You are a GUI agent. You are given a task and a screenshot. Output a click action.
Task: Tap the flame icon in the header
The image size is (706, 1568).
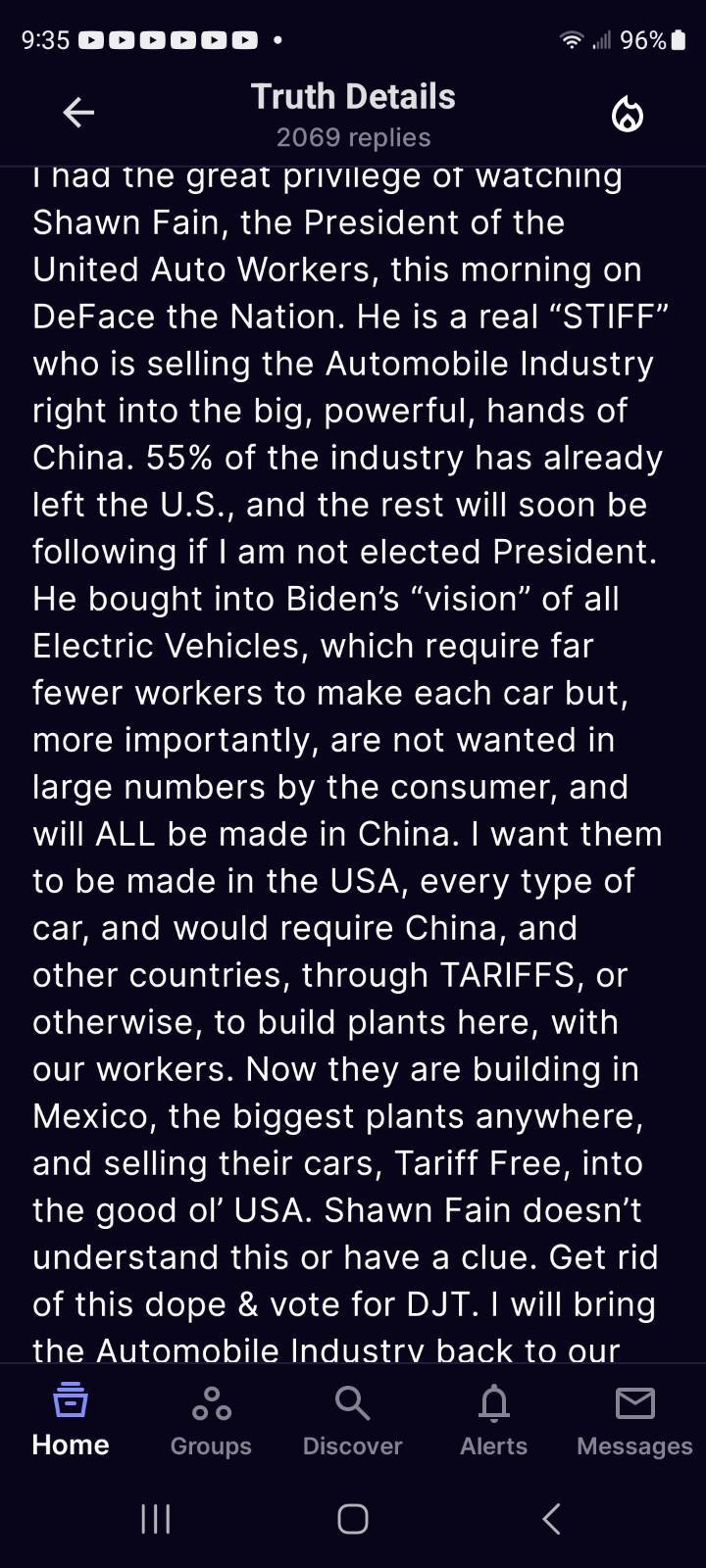click(628, 115)
